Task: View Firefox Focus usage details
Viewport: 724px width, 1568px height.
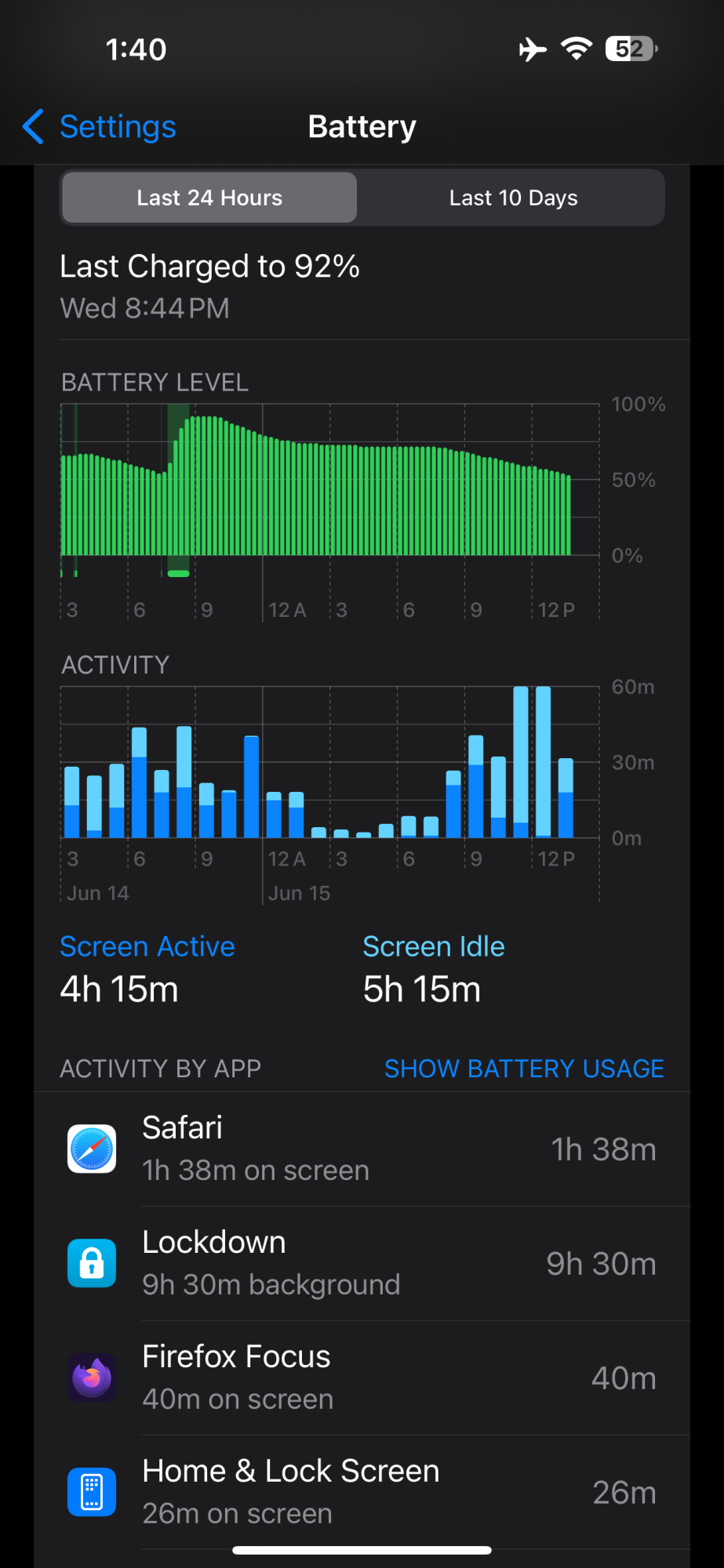Action: tap(362, 1378)
